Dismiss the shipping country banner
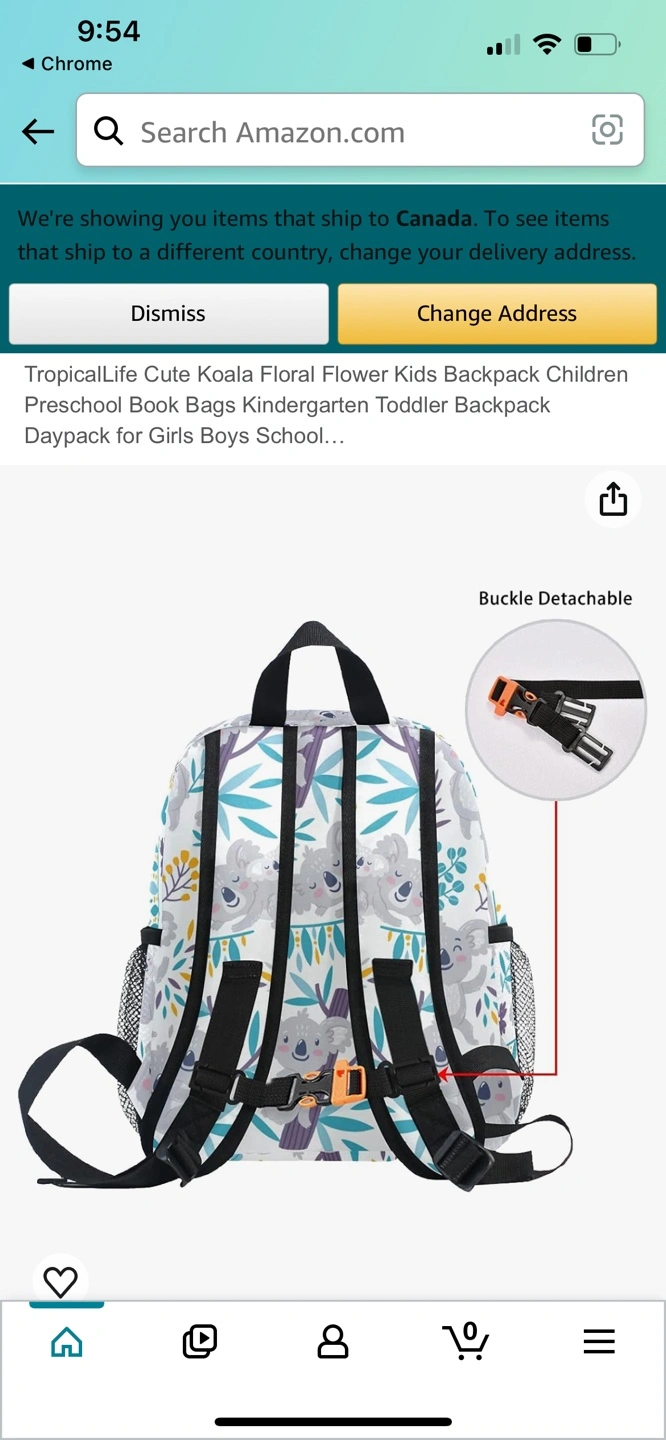This screenshot has height=1440, width=666. (x=168, y=314)
